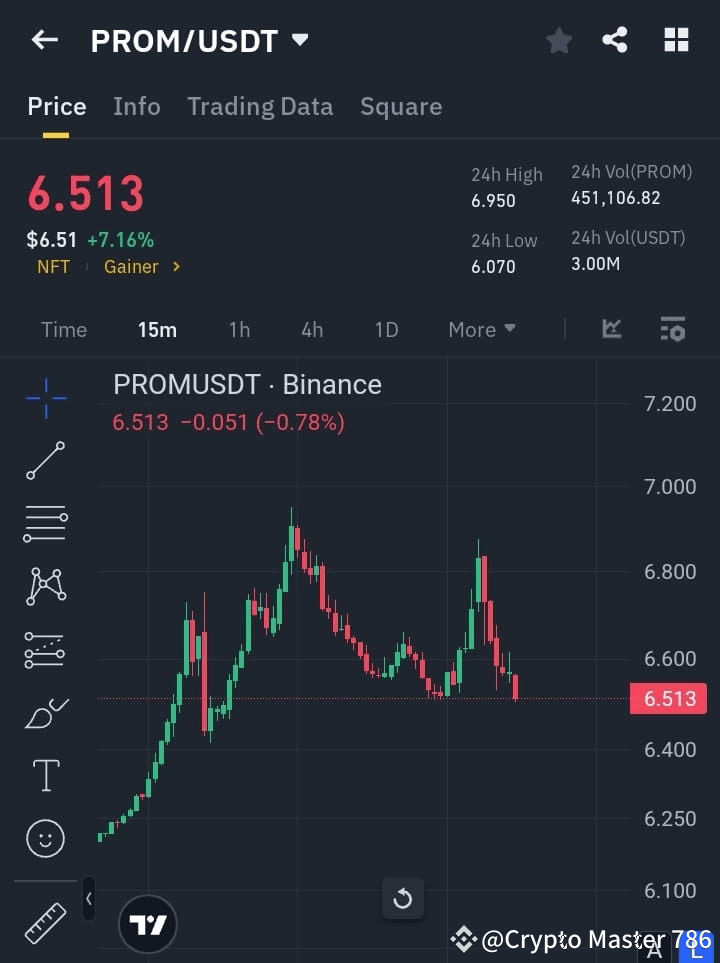720x963 pixels.
Task: Switch to the Trading Data tab
Action: pos(260,106)
